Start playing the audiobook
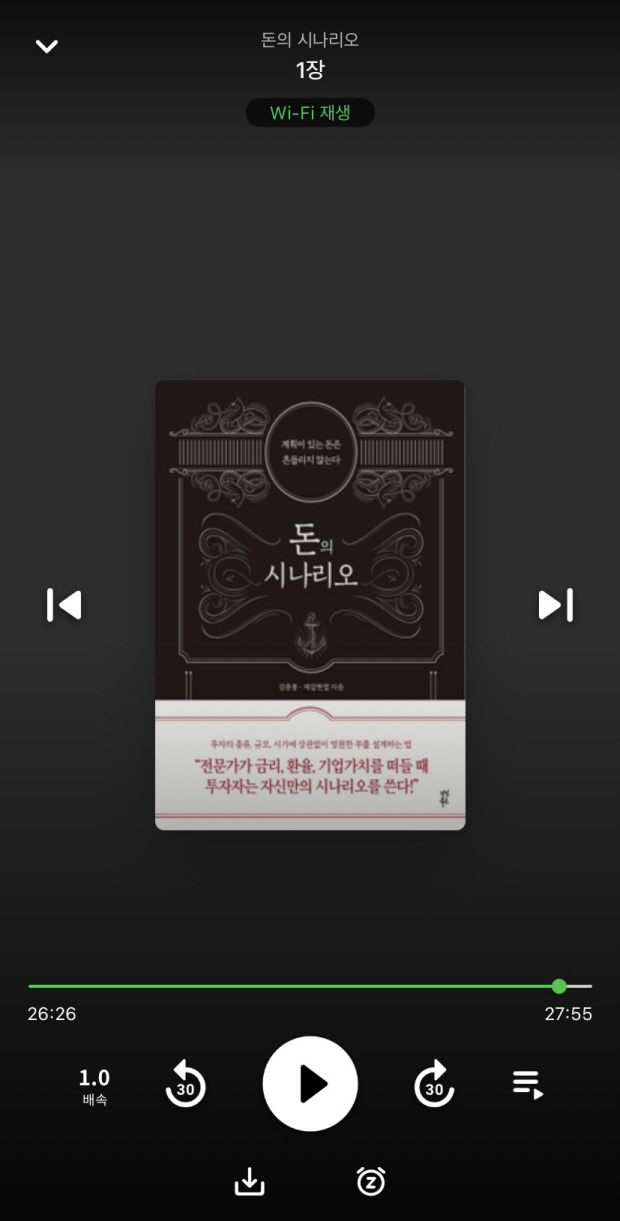620x1221 pixels. pyautogui.click(x=310, y=1084)
